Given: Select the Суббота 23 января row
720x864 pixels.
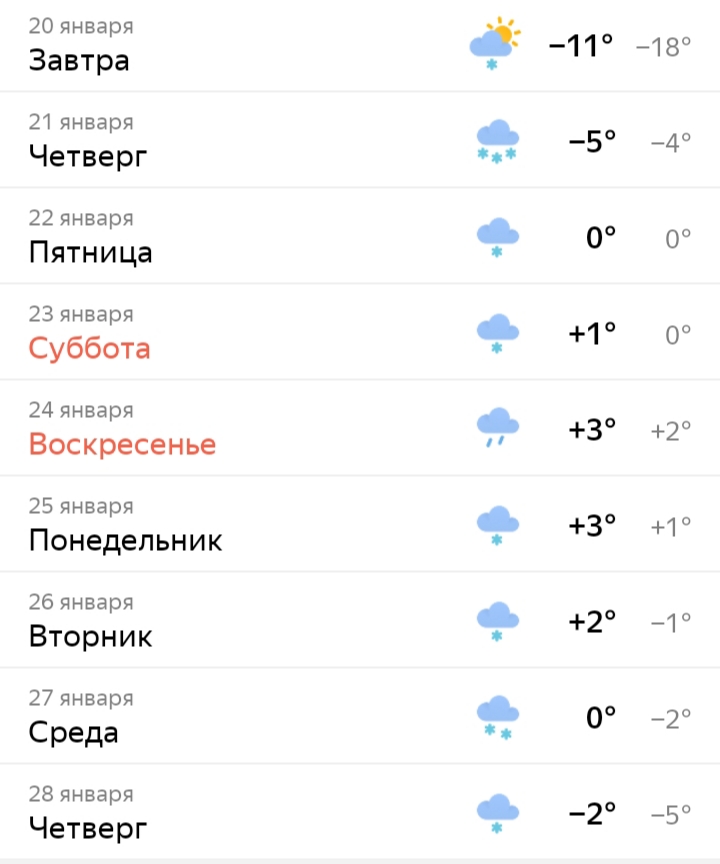Looking at the screenshot, I should (360, 332).
